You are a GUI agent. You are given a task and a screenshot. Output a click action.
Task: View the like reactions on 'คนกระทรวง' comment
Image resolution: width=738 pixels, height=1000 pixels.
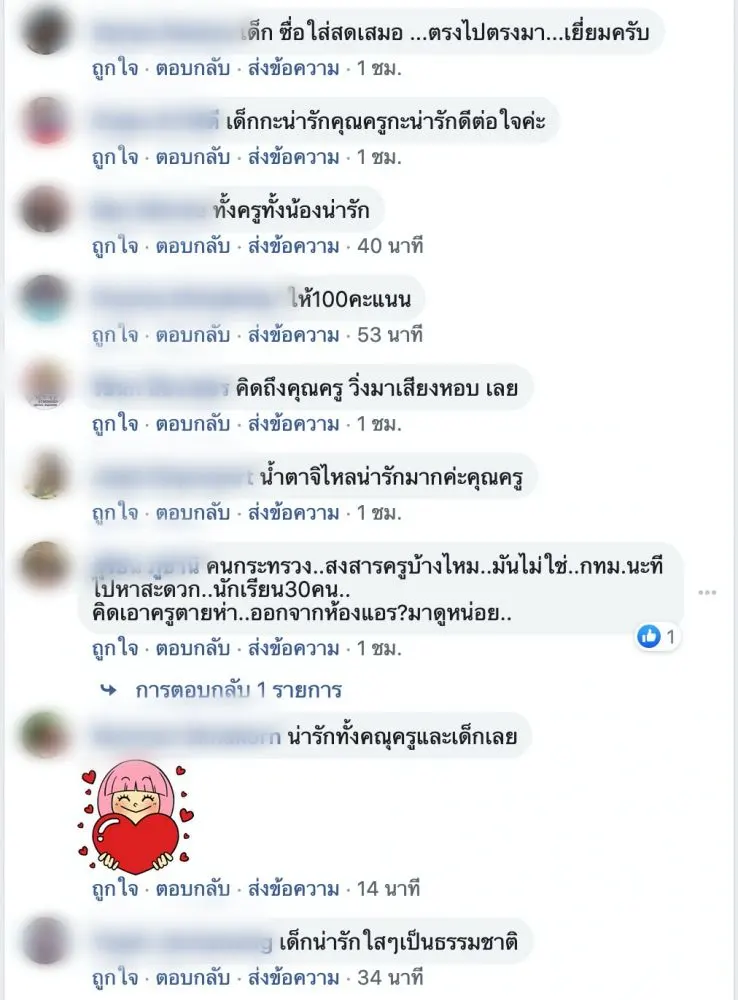pos(658,636)
